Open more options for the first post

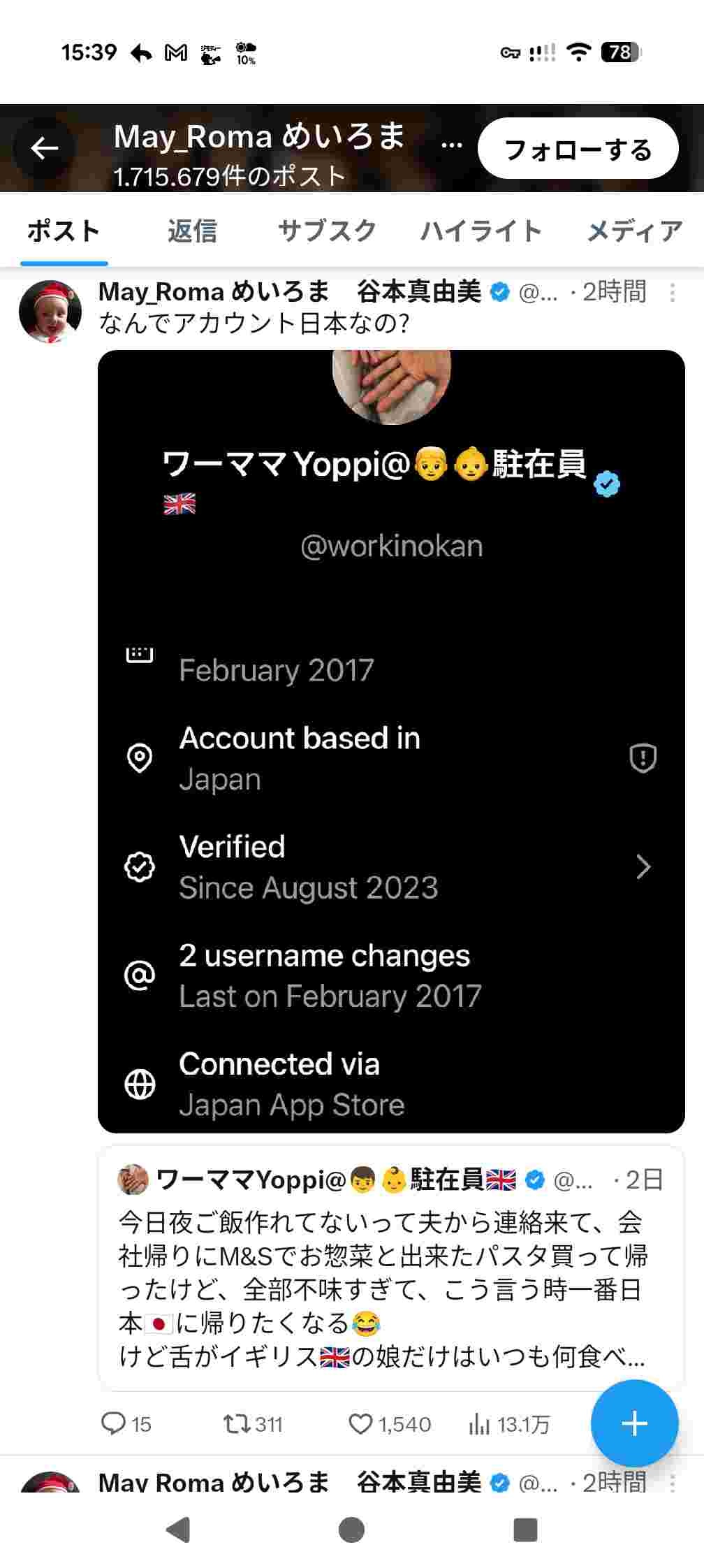[x=672, y=293]
